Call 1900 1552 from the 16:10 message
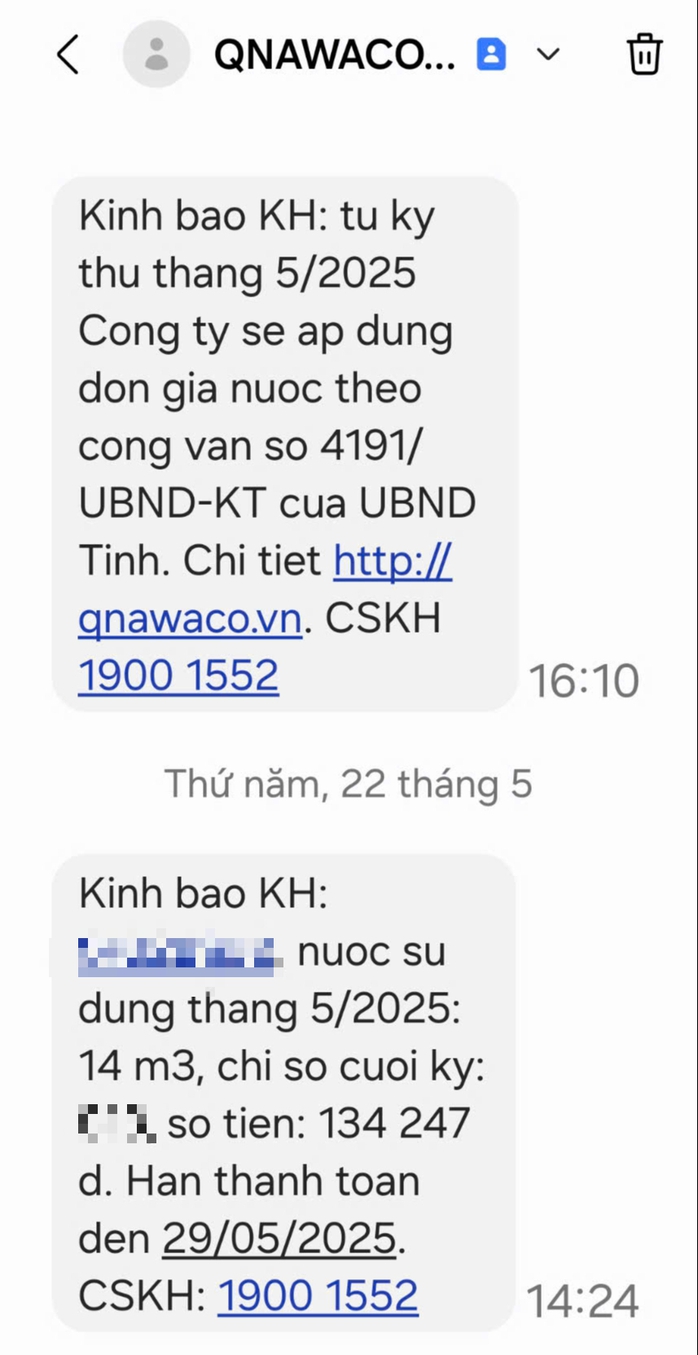The width and height of the screenshot is (698, 1355). [x=178, y=676]
